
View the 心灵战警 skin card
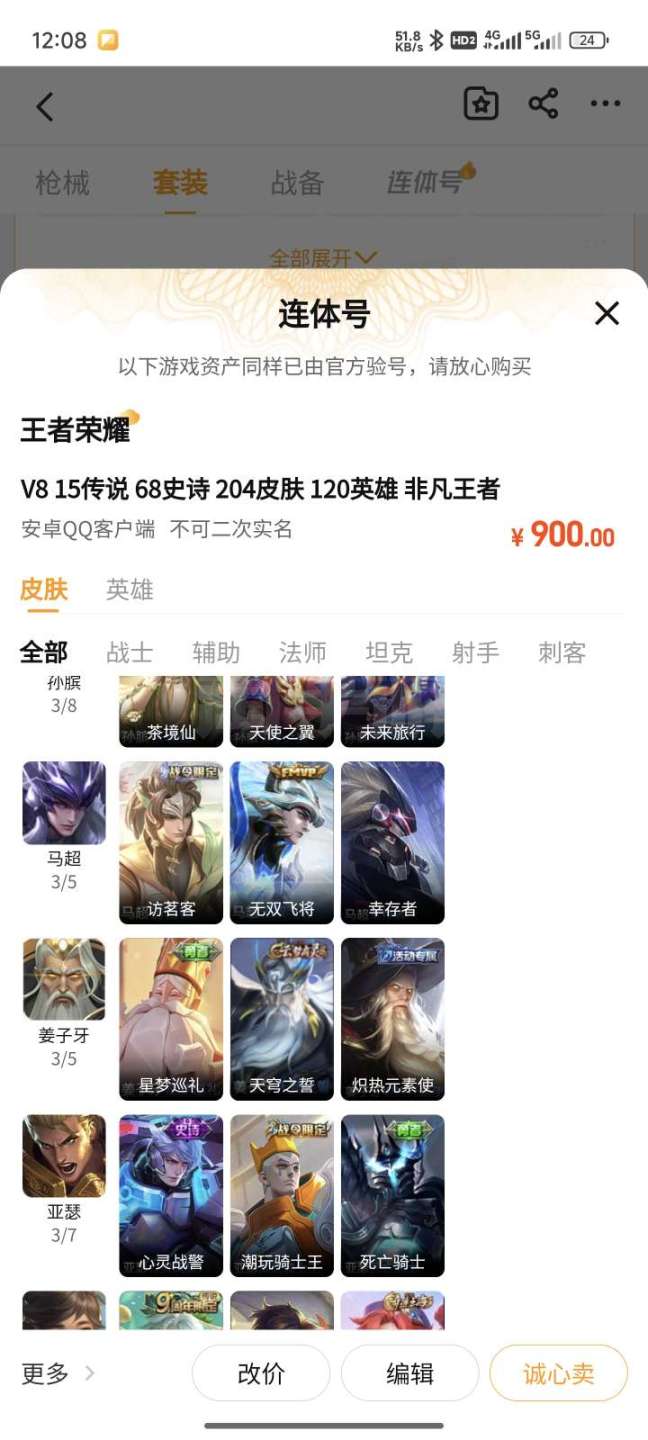coord(171,1195)
